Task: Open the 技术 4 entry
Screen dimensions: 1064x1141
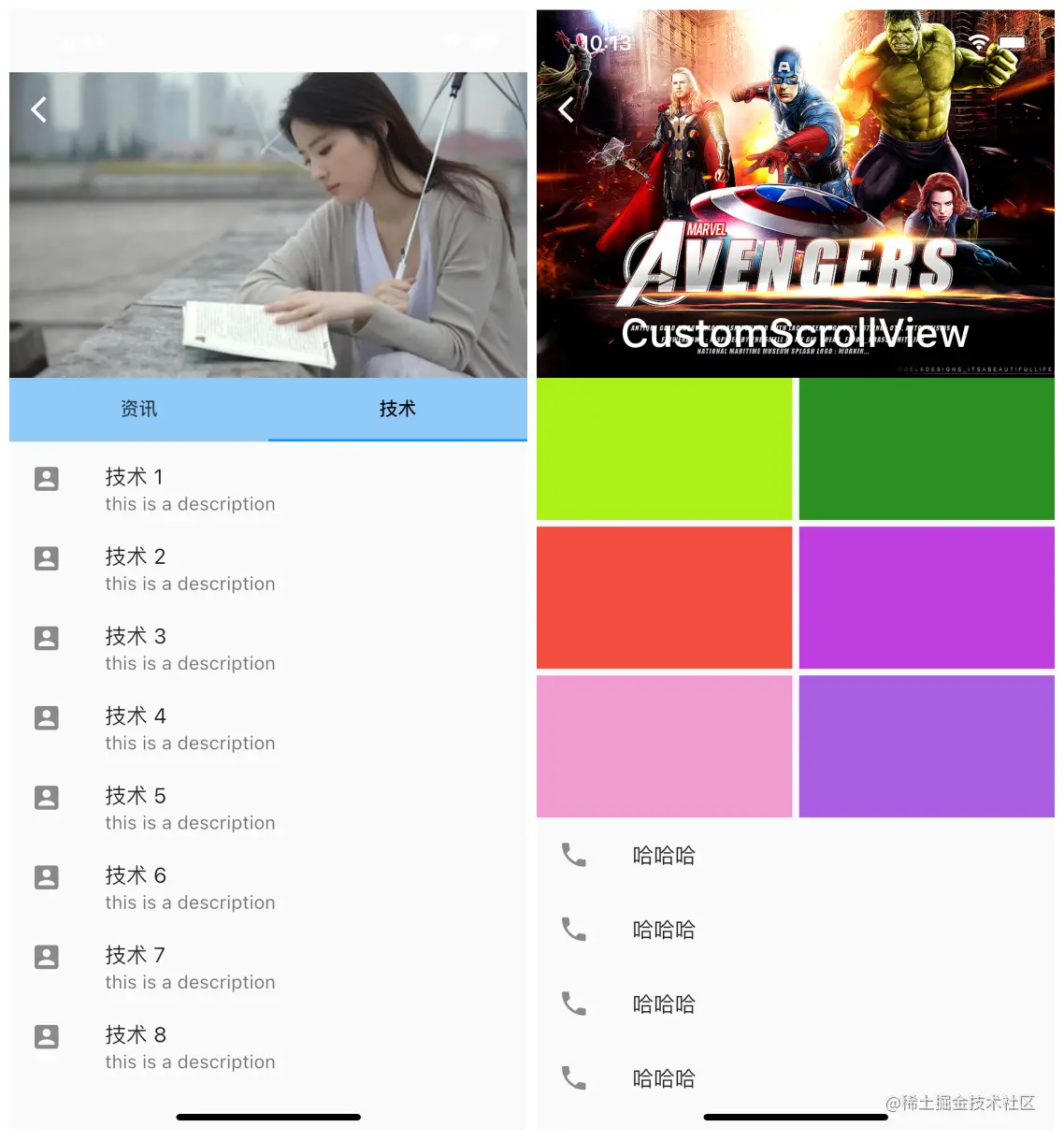Action: [x=267, y=729]
